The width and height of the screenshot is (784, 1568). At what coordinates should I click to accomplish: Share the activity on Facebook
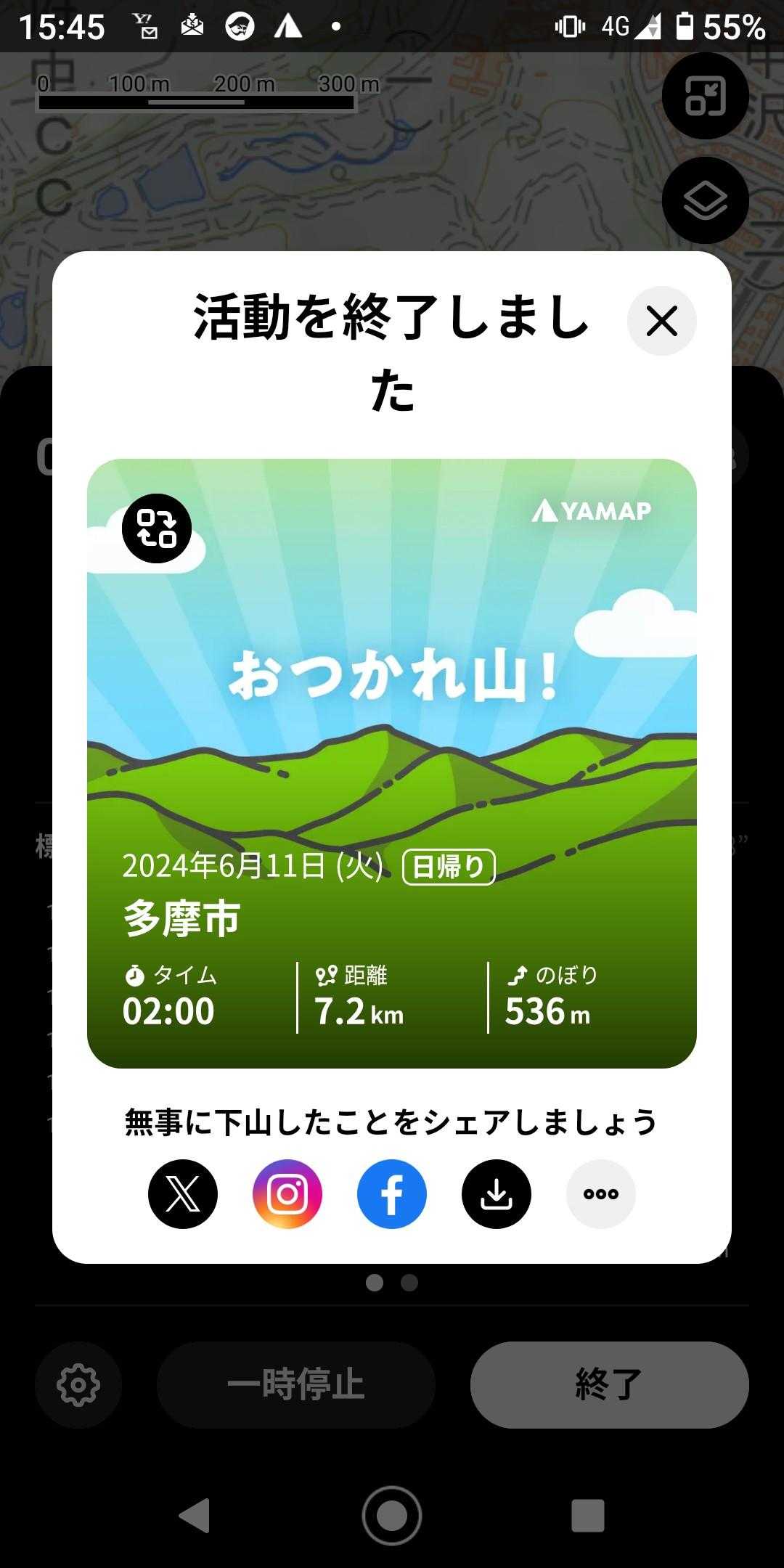click(392, 1194)
